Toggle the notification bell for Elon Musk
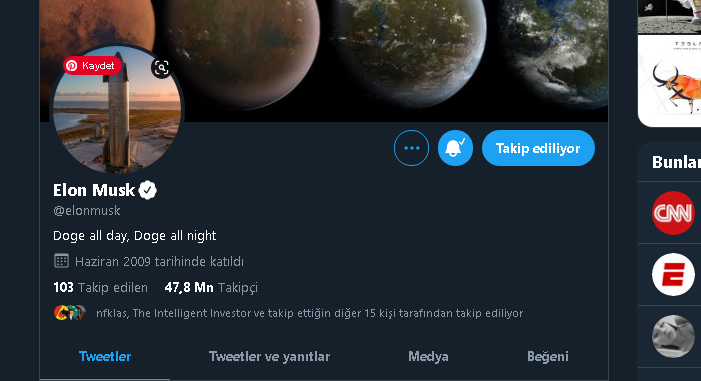701x381 pixels. [455, 148]
